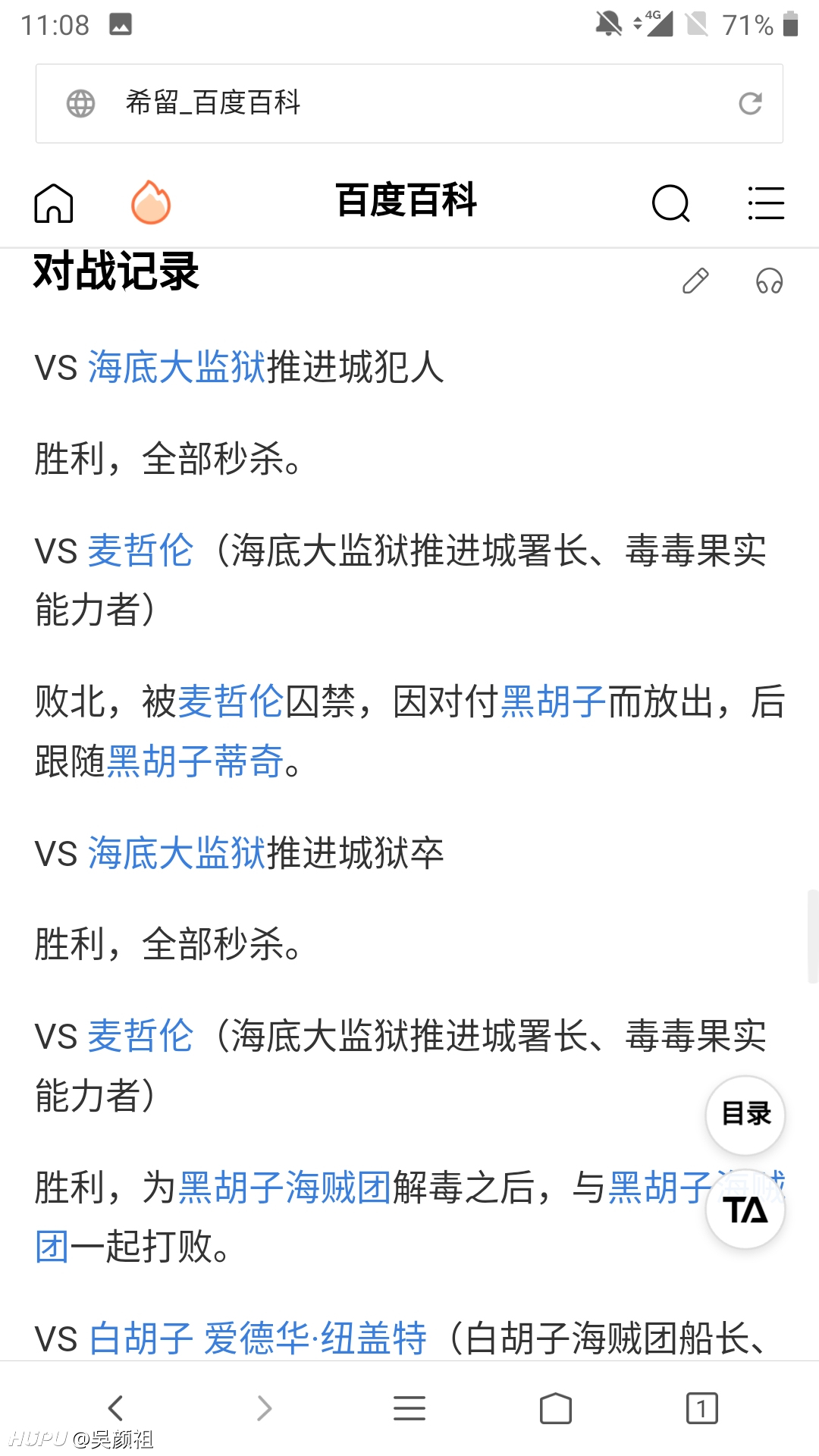
Task: Open the tab switcher showing 1
Action: click(702, 1408)
